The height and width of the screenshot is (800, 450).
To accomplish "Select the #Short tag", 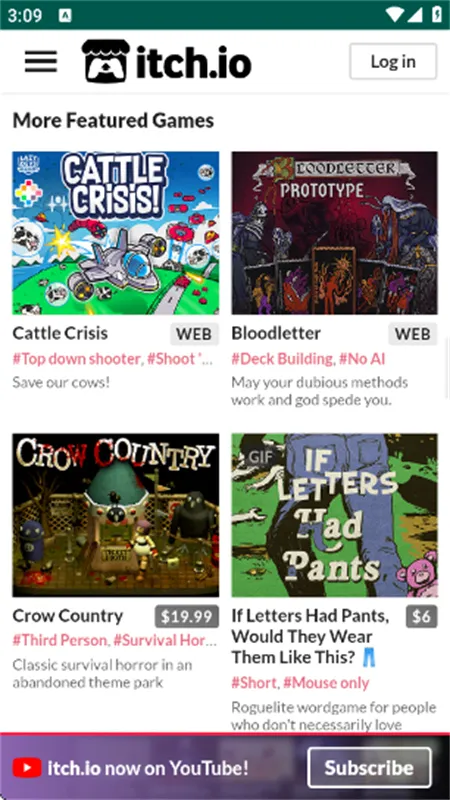I will pos(254,683).
